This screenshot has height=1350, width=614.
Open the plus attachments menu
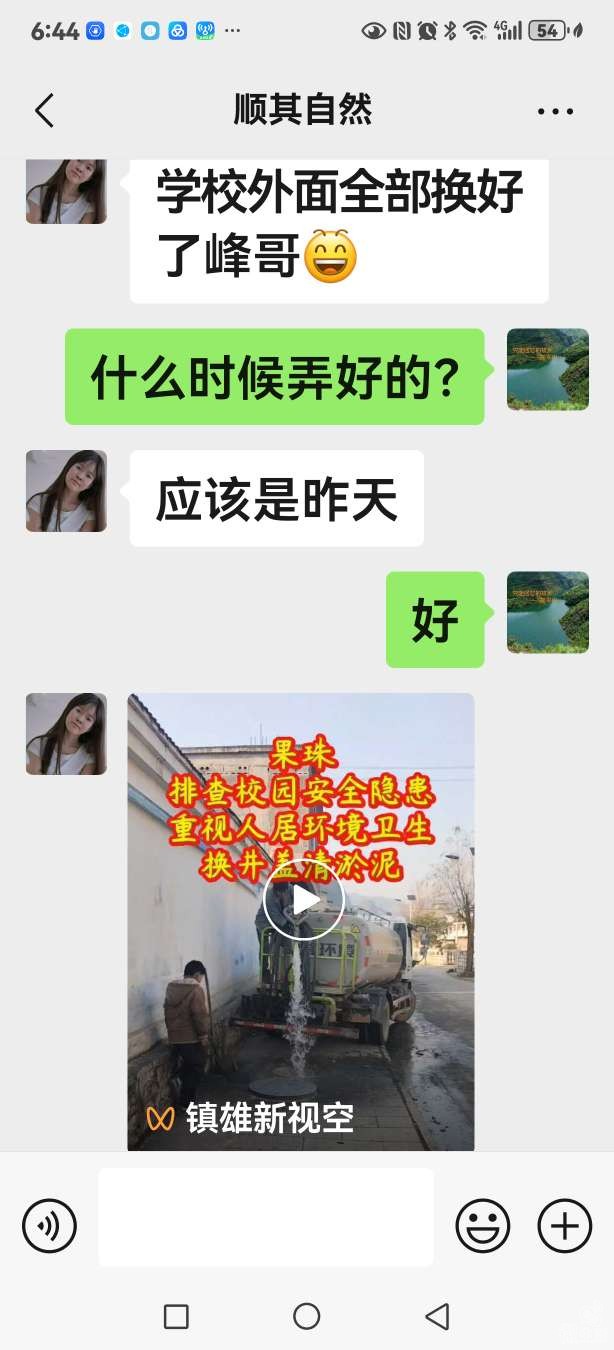click(x=565, y=1225)
